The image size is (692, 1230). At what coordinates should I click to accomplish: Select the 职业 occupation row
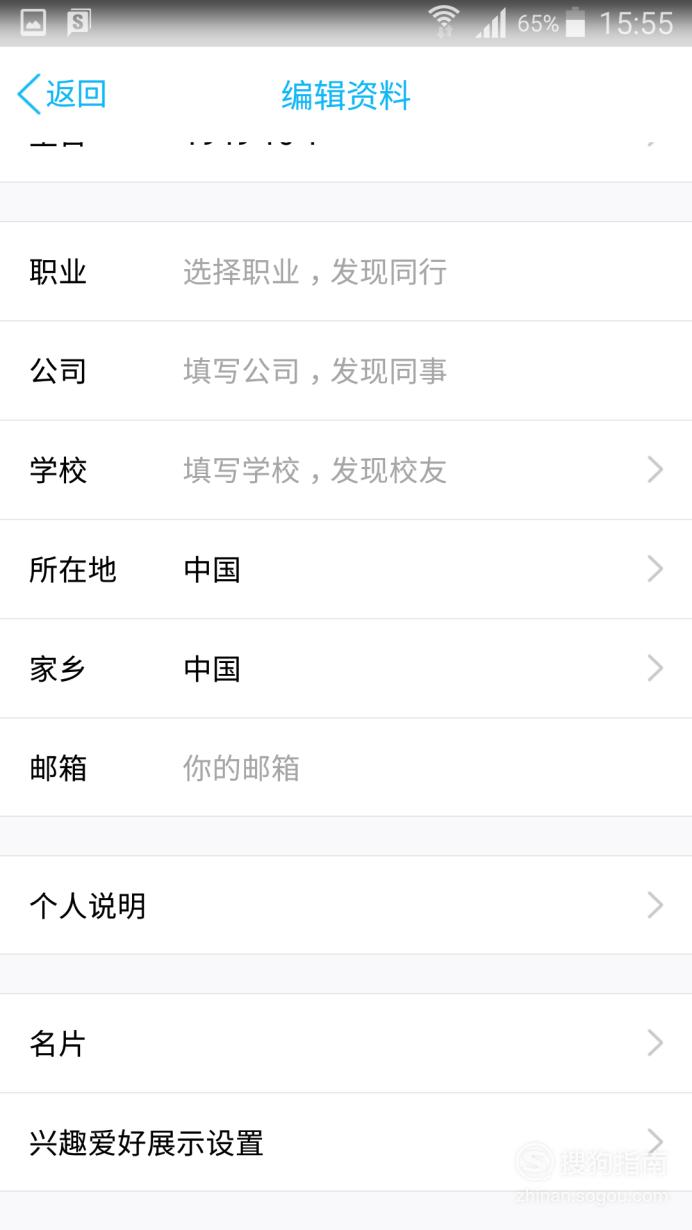coord(346,271)
